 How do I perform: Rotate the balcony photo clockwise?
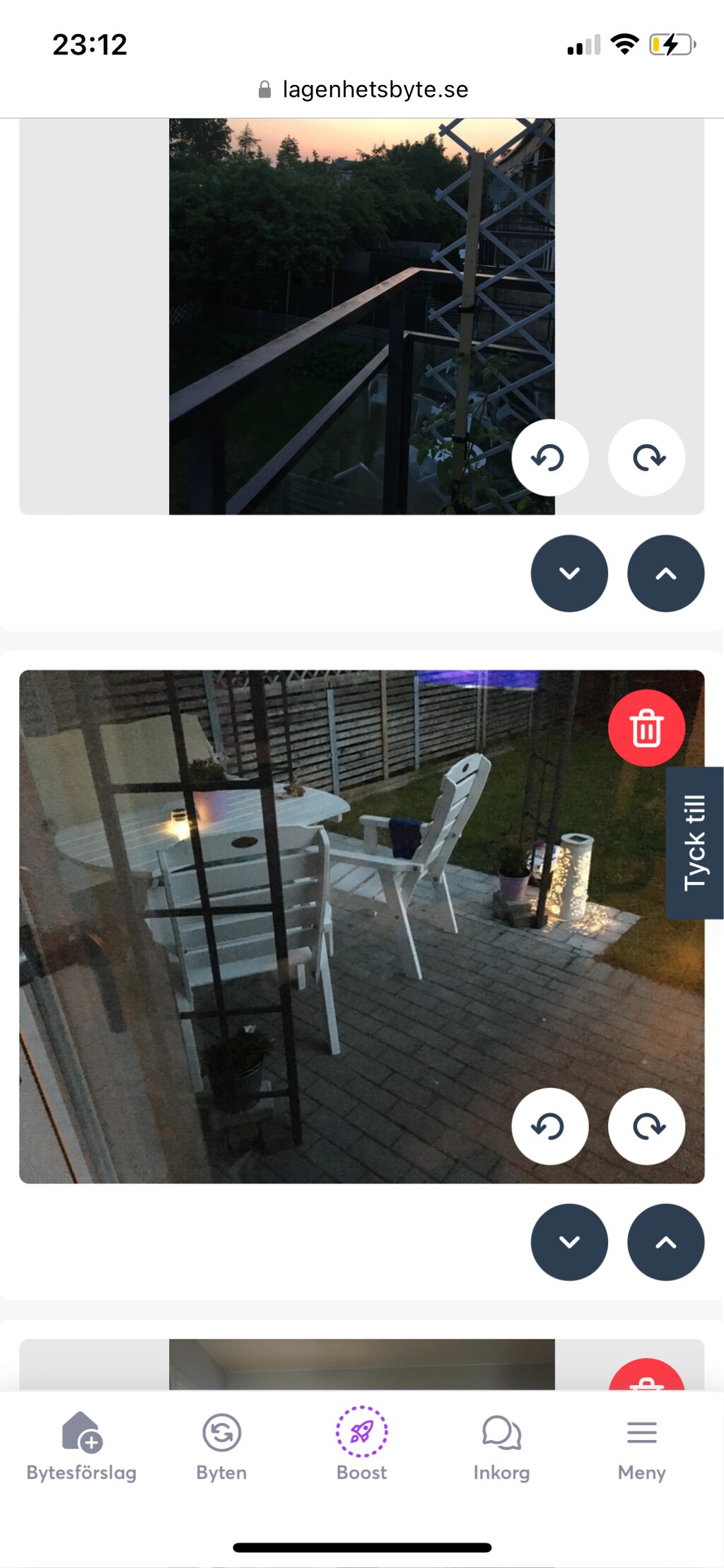(646, 458)
